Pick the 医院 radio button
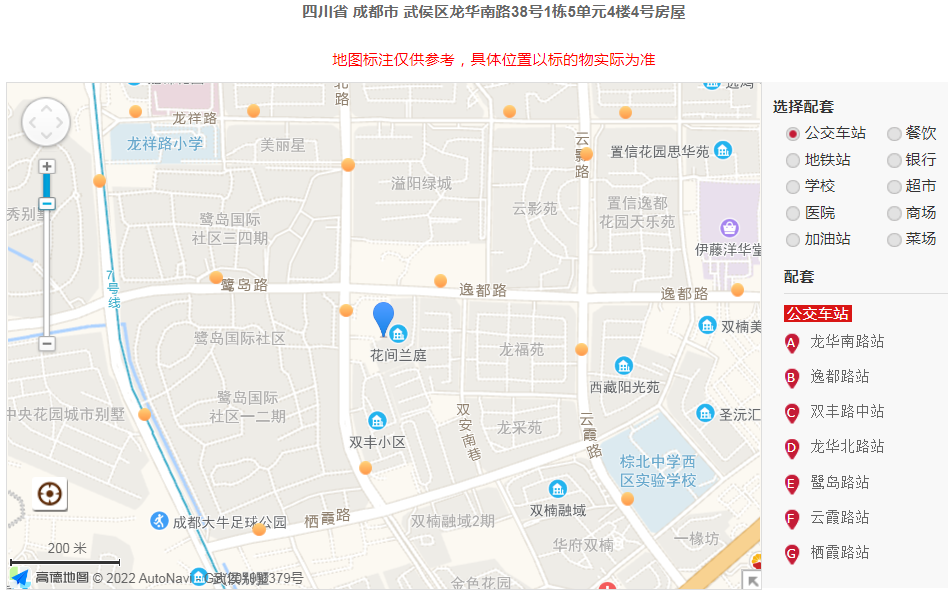This screenshot has width=948, height=594. tap(793, 213)
